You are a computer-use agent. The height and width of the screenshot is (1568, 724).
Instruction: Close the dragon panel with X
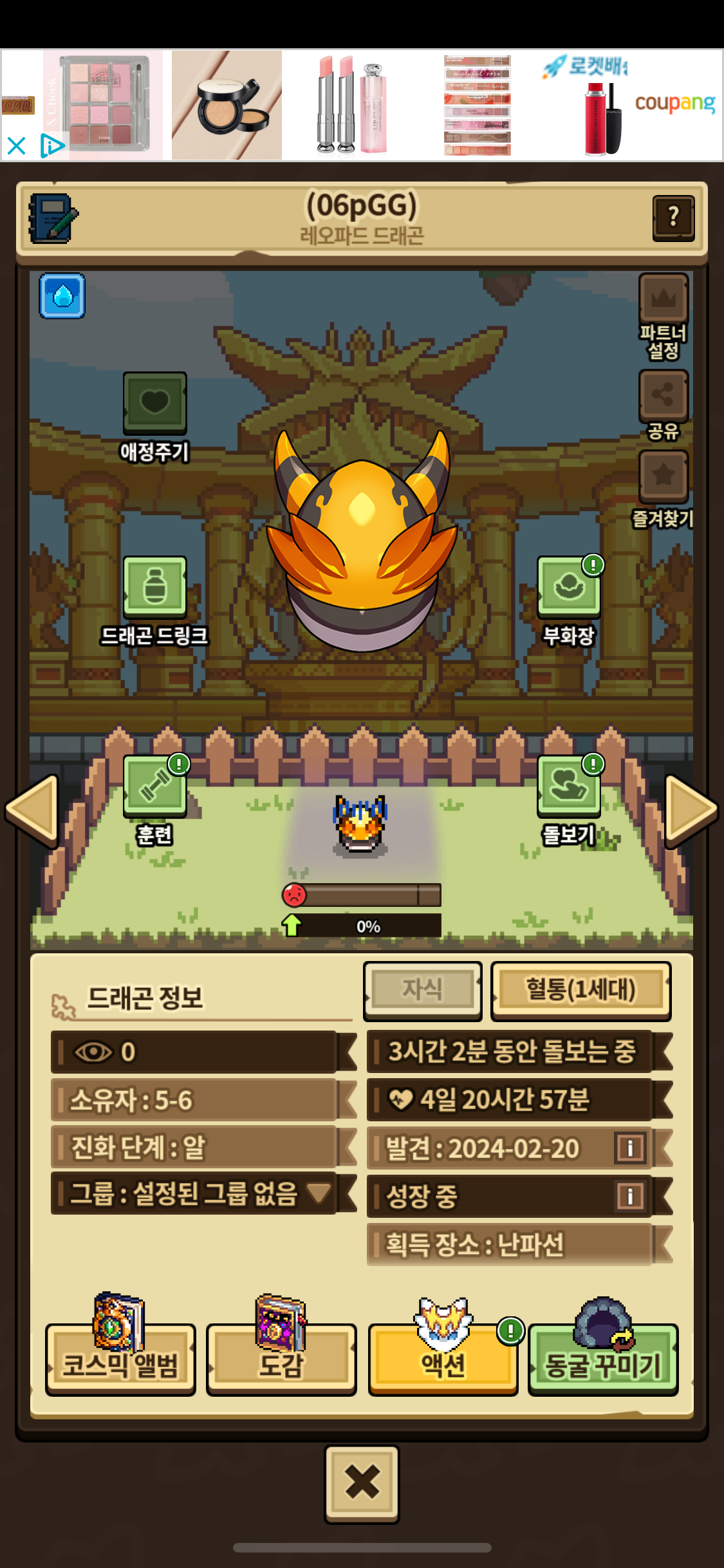pos(362,1484)
